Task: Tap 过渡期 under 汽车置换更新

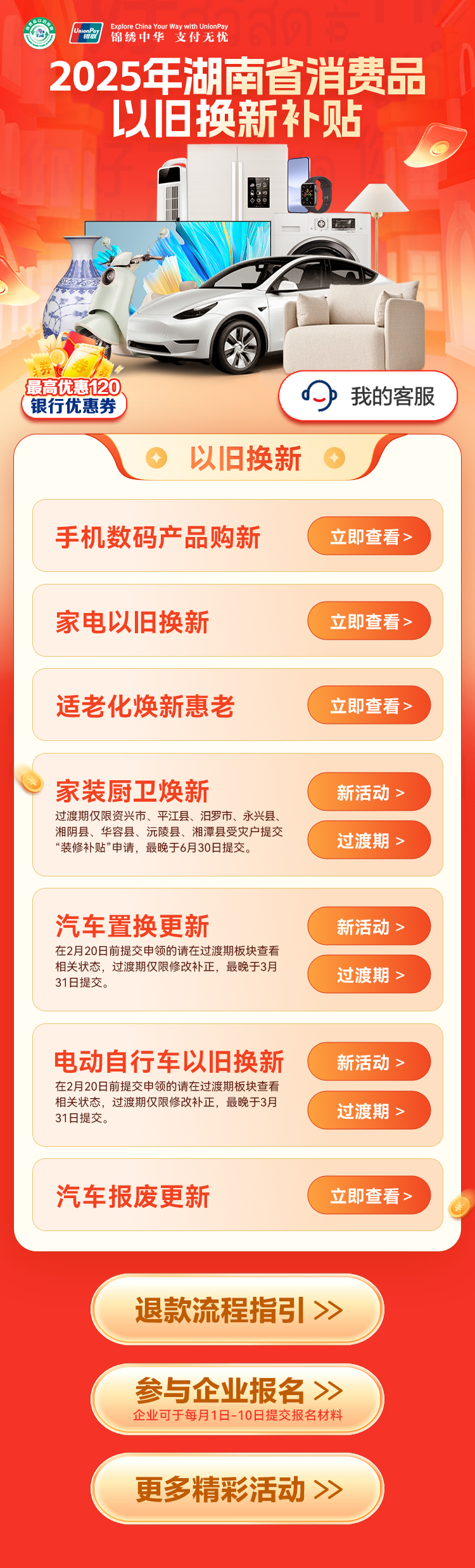Action: (x=369, y=974)
